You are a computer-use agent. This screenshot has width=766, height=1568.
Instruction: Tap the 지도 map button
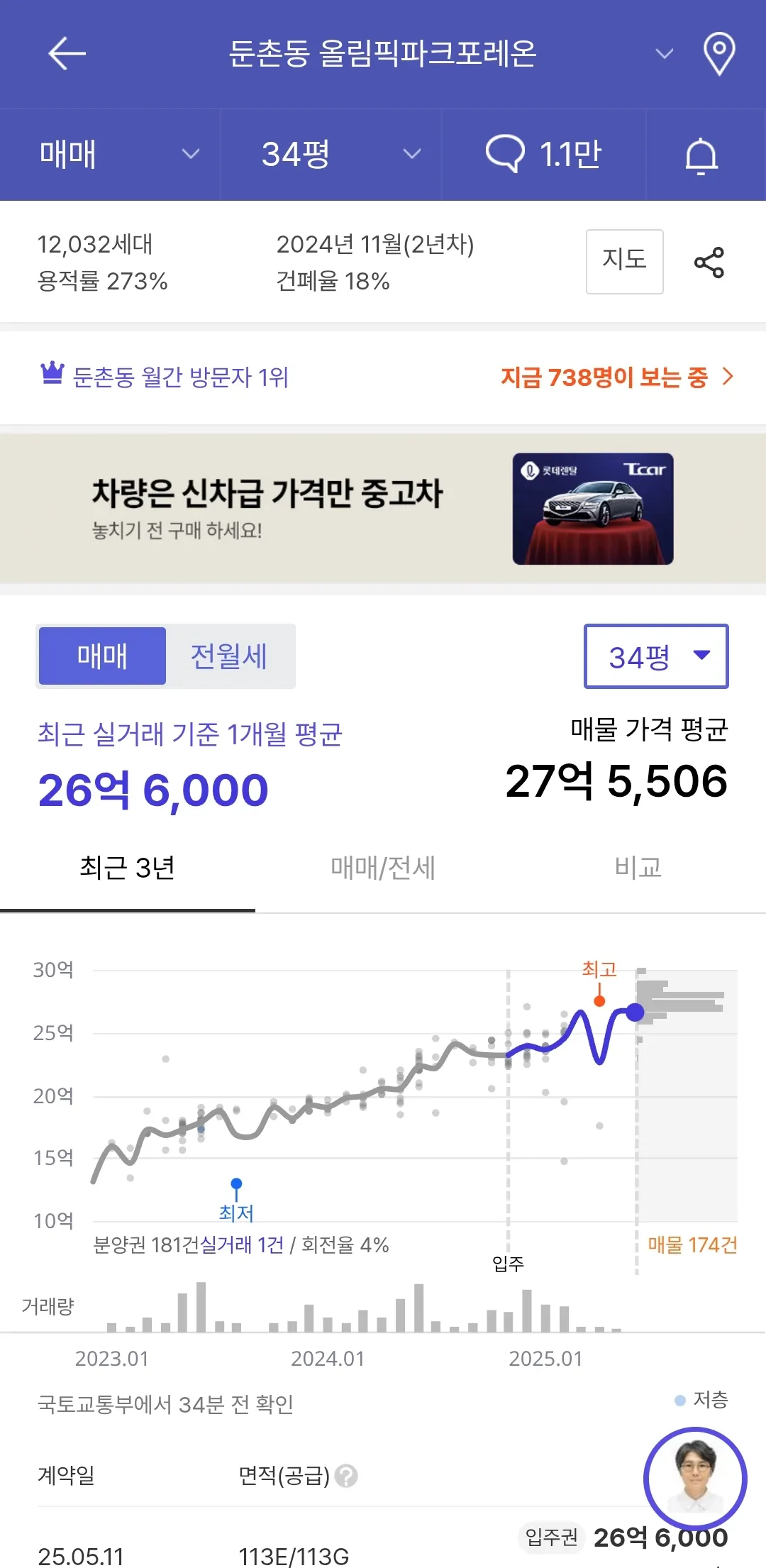click(624, 261)
